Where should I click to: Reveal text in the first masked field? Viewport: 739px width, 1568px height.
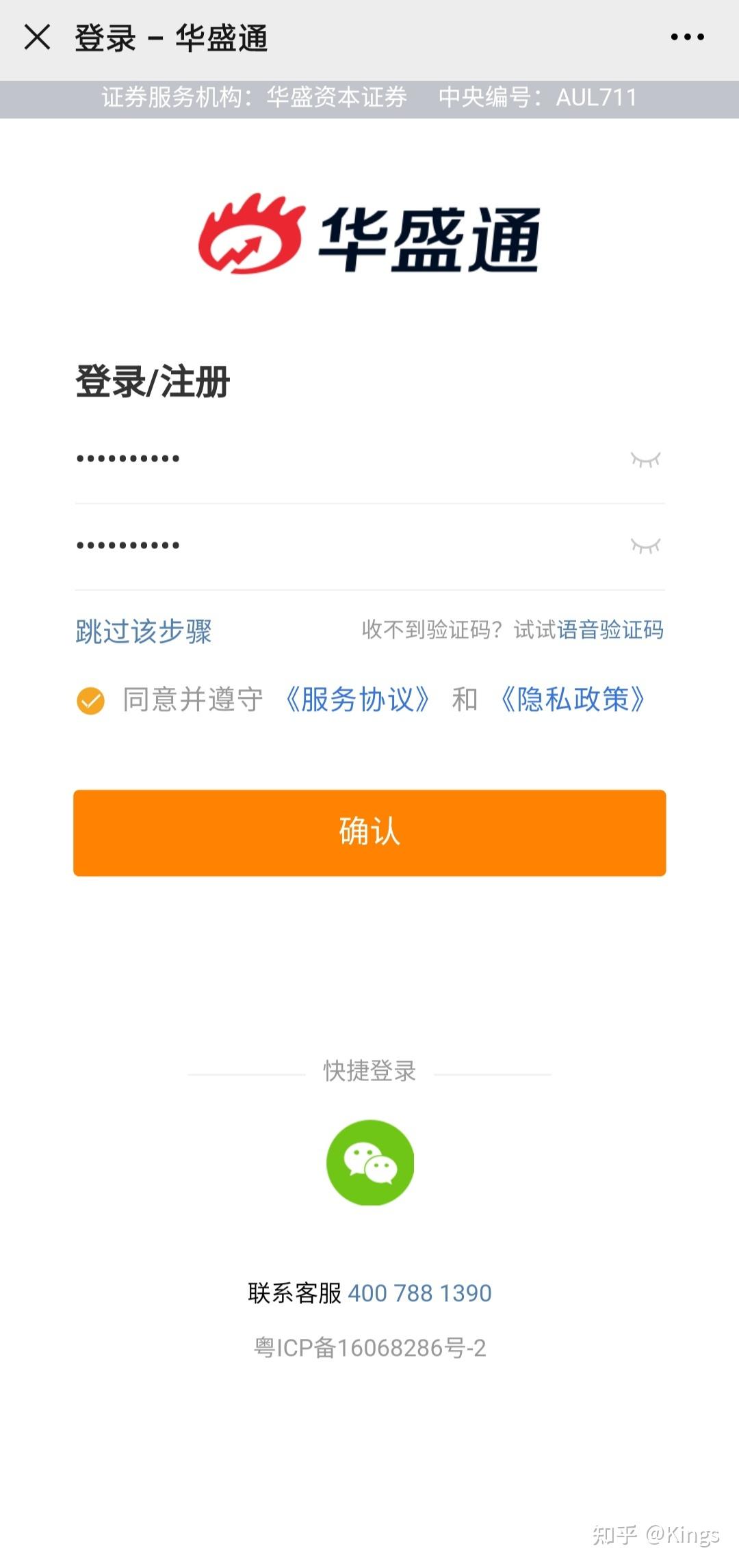pos(645,460)
